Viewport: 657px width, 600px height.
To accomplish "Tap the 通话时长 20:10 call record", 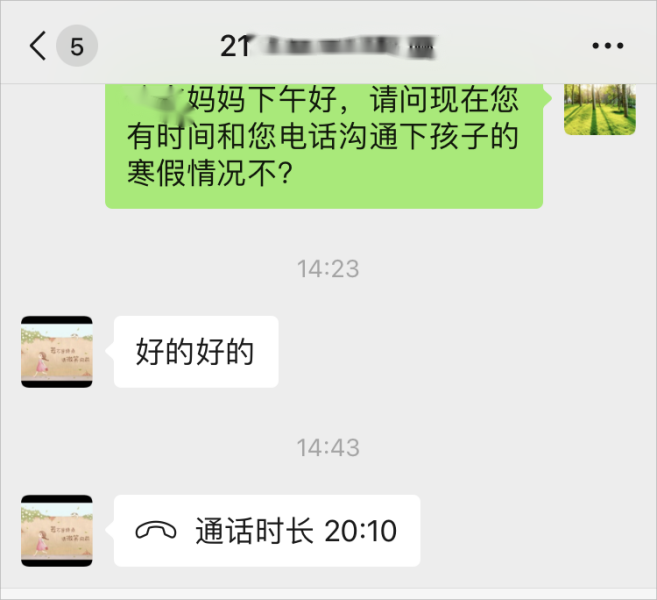I will (266, 531).
